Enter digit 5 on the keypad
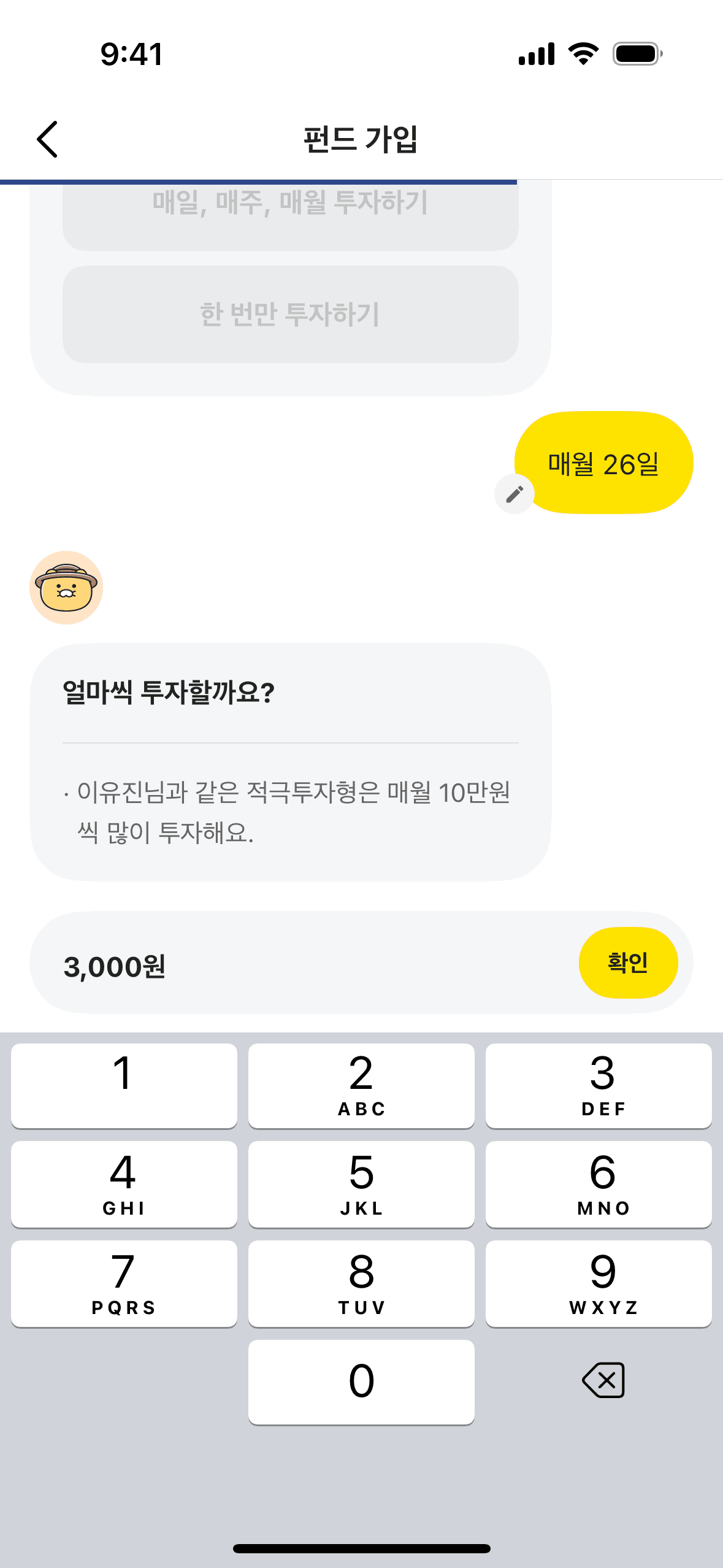Image resolution: width=723 pixels, height=1568 pixels. [361, 1184]
